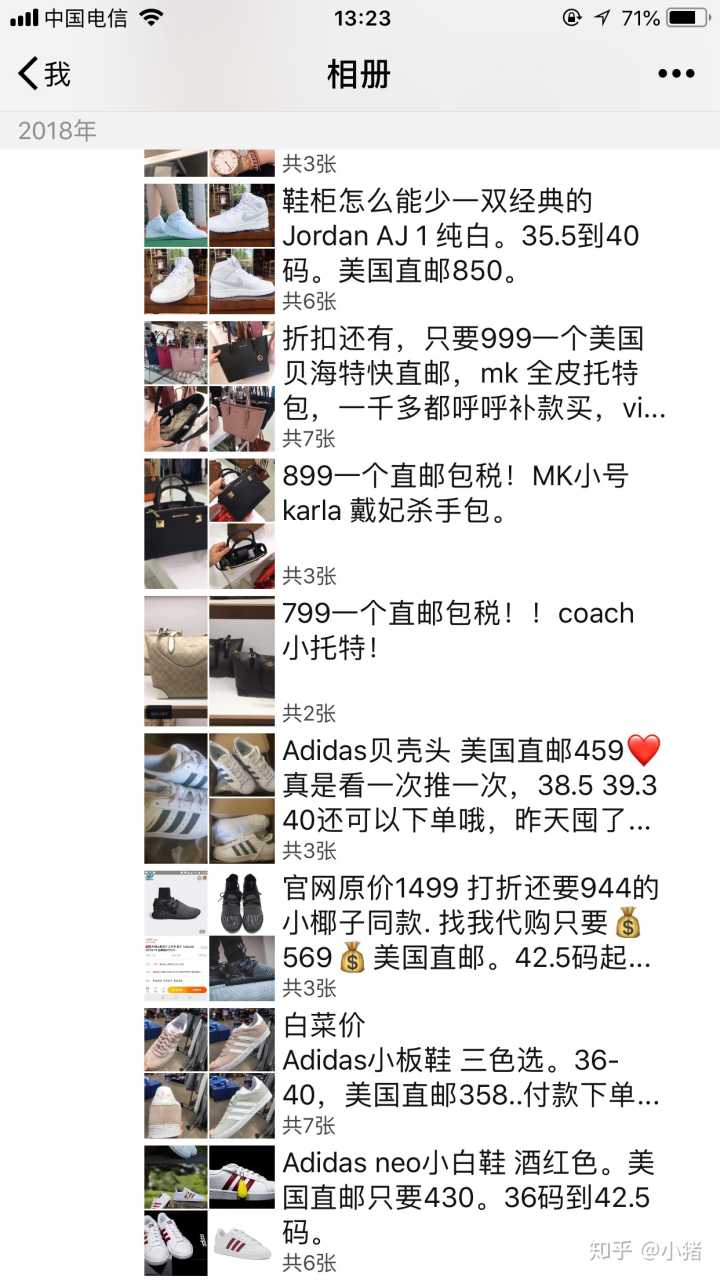This screenshot has height=1280, width=720.
Task: View the white Jordan sneaker photos
Action: [209, 249]
